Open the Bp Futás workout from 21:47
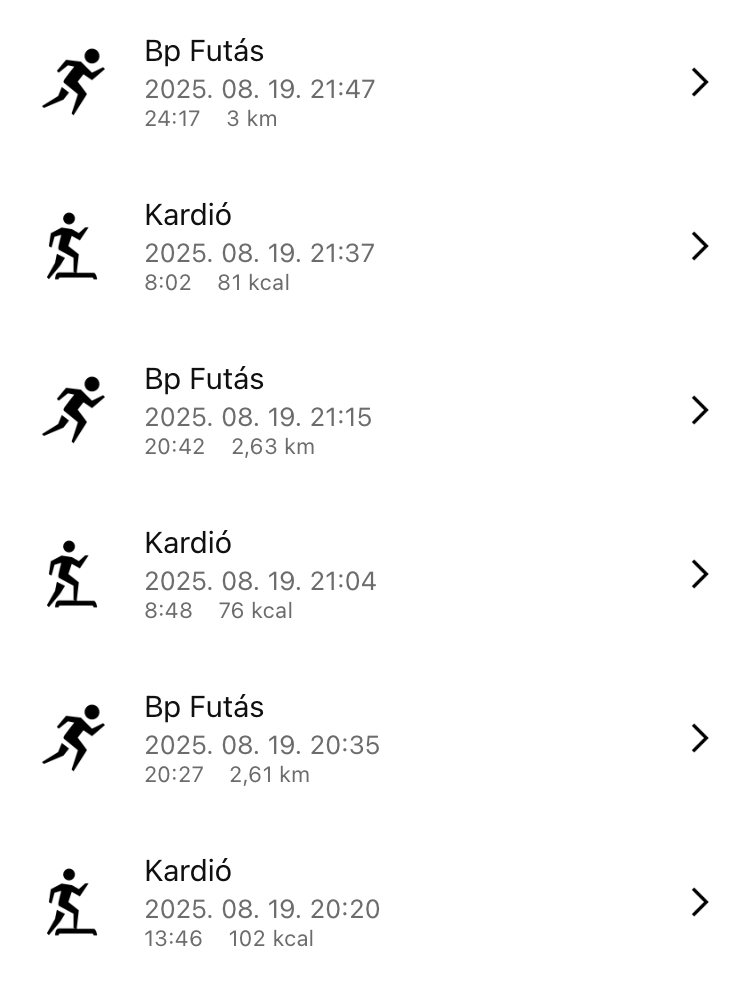This screenshot has width=750, height=1001. point(375,83)
